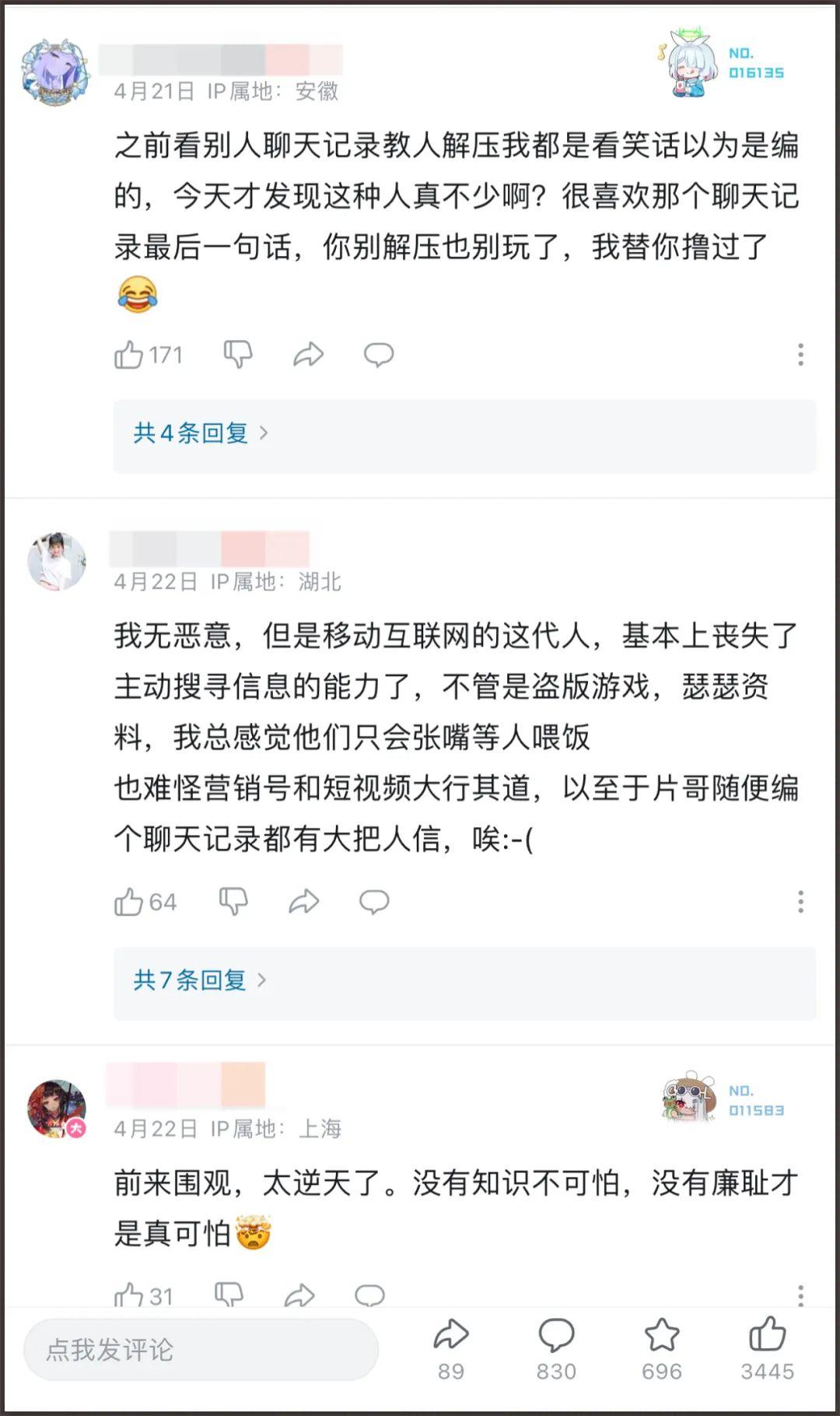Screen dimensions: 840x1416
Task: Dislike the comment from 安徽 user
Action: pyautogui.click(x=238, y=355)
